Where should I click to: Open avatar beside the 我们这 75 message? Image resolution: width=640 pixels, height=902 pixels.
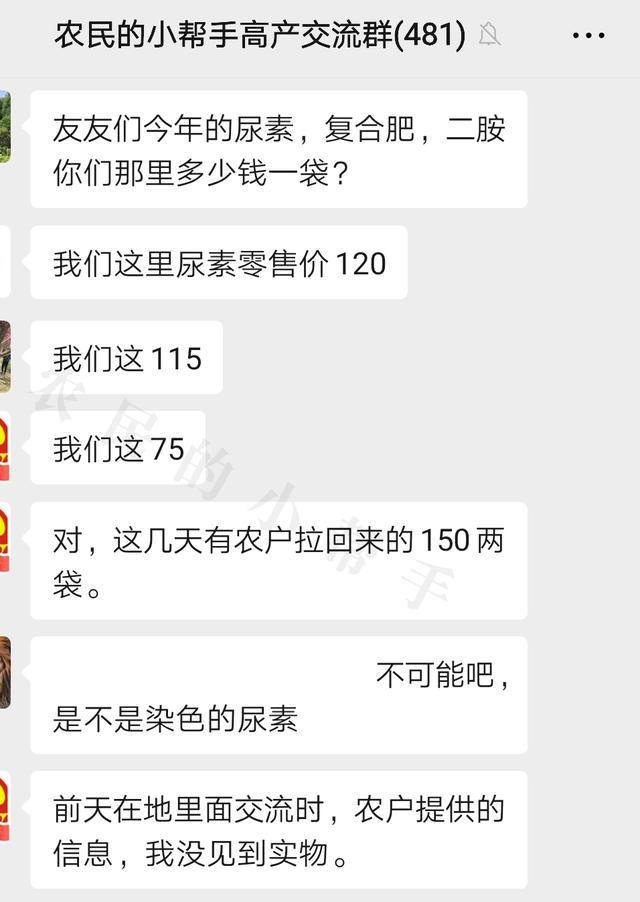click(x=4, y=447)
